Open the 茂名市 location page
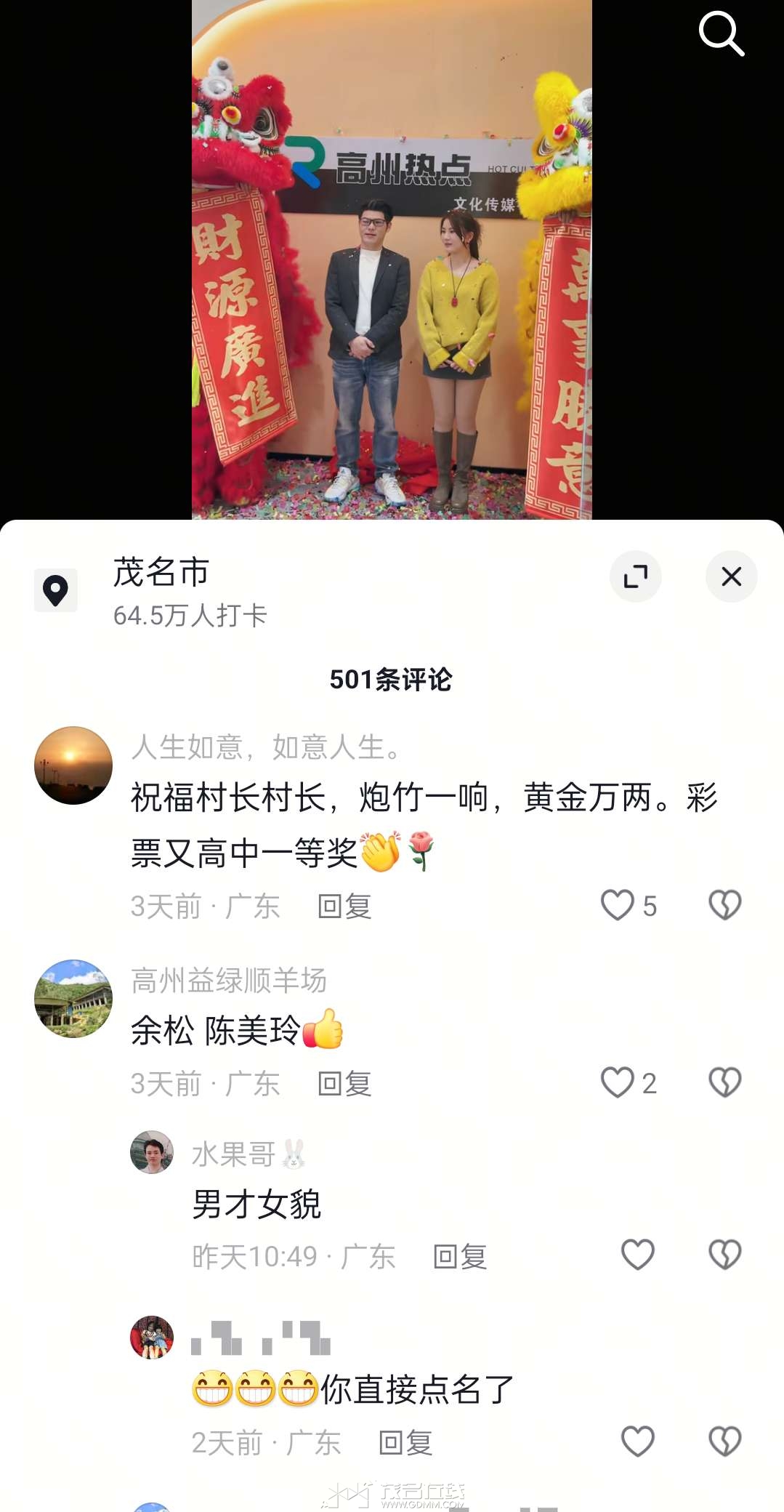Image resolution: width=784 pixels, height=1512 pixels. (161, 573)
